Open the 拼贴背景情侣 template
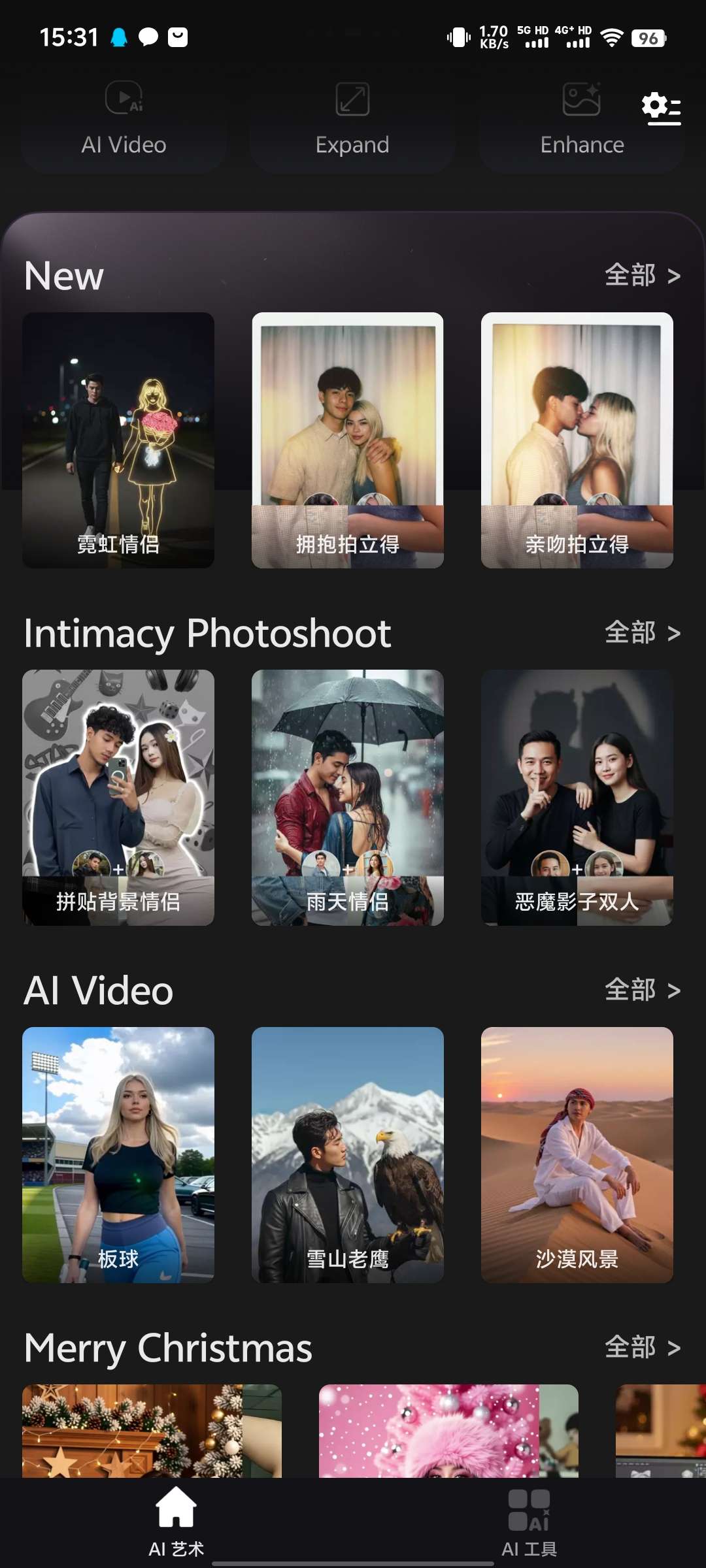706x1568 pixels. [x=118, y=797]
